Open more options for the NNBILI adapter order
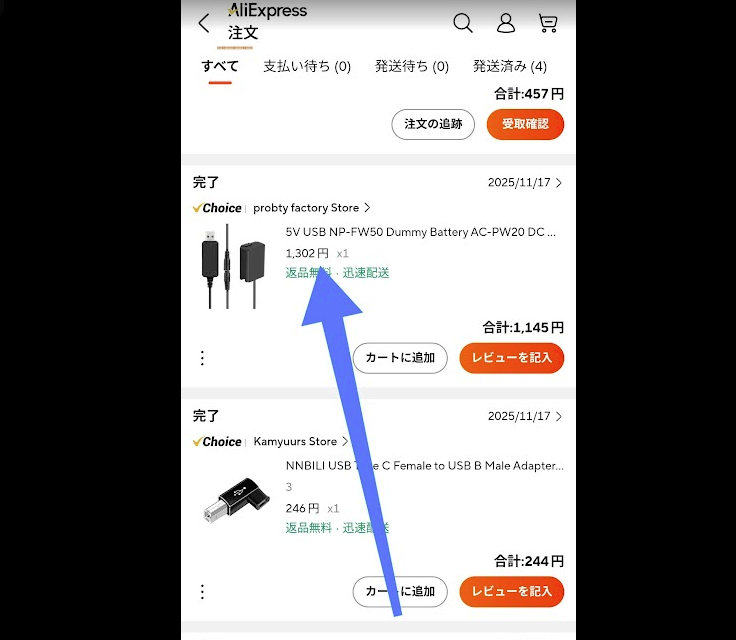This screenshot has height=640, width=736. pyautogui.click(x=202, y=591)
